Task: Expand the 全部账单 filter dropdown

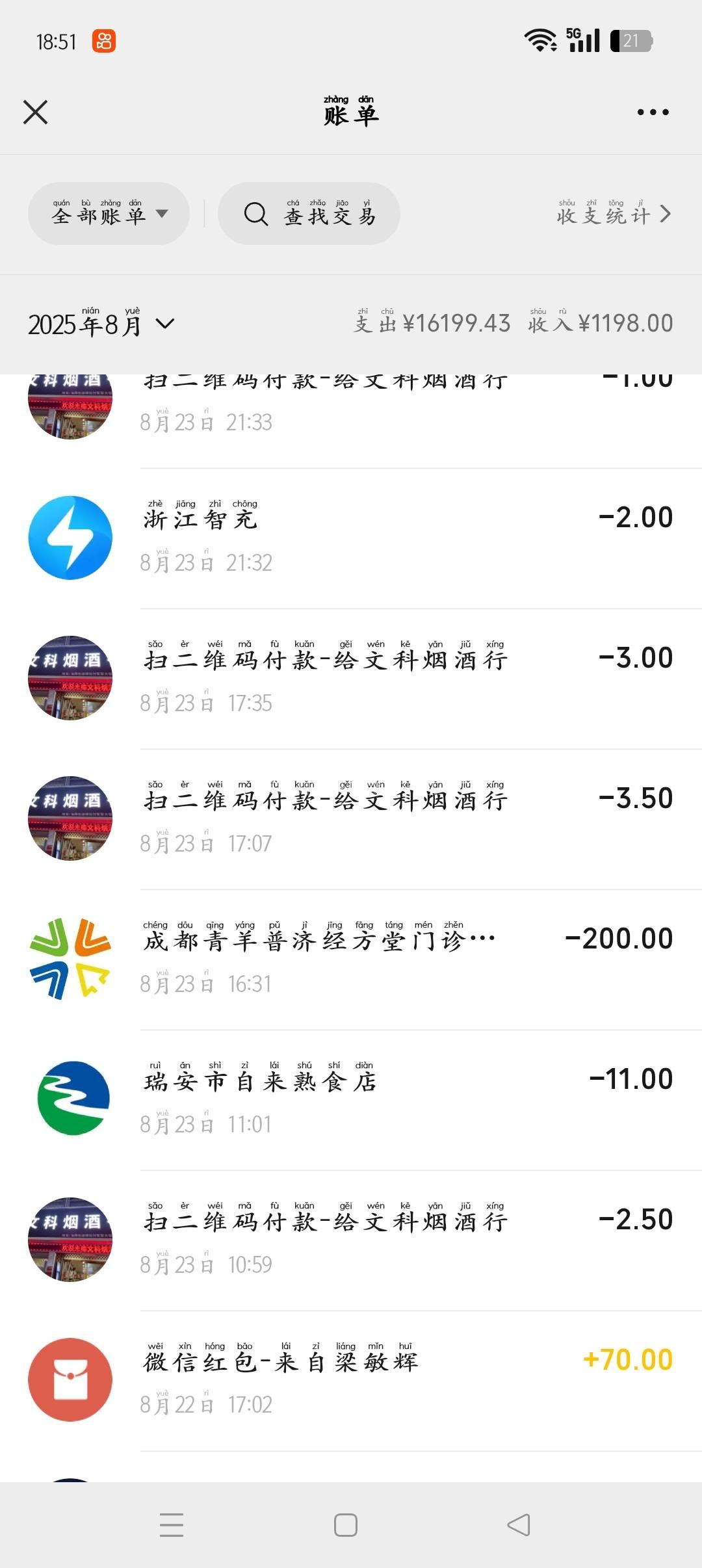Action: click(x=109, y=214)
